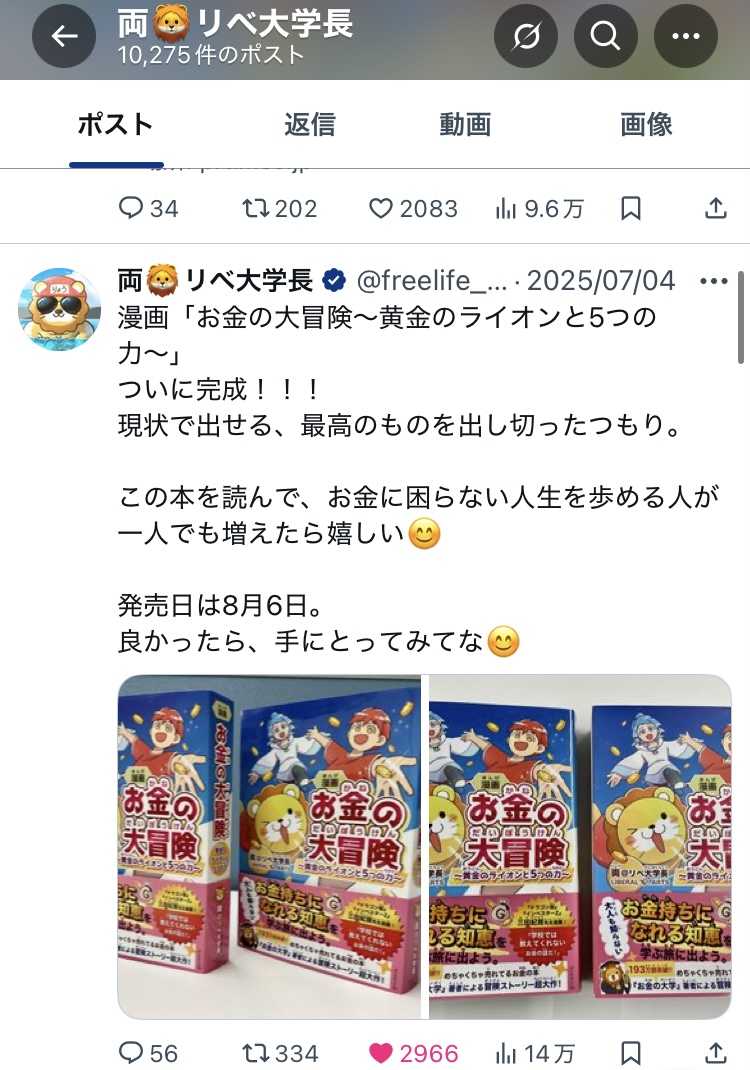The image size is (750, 1070).
Task: Switch to the 返信 tab
Action: pos(310,125)
